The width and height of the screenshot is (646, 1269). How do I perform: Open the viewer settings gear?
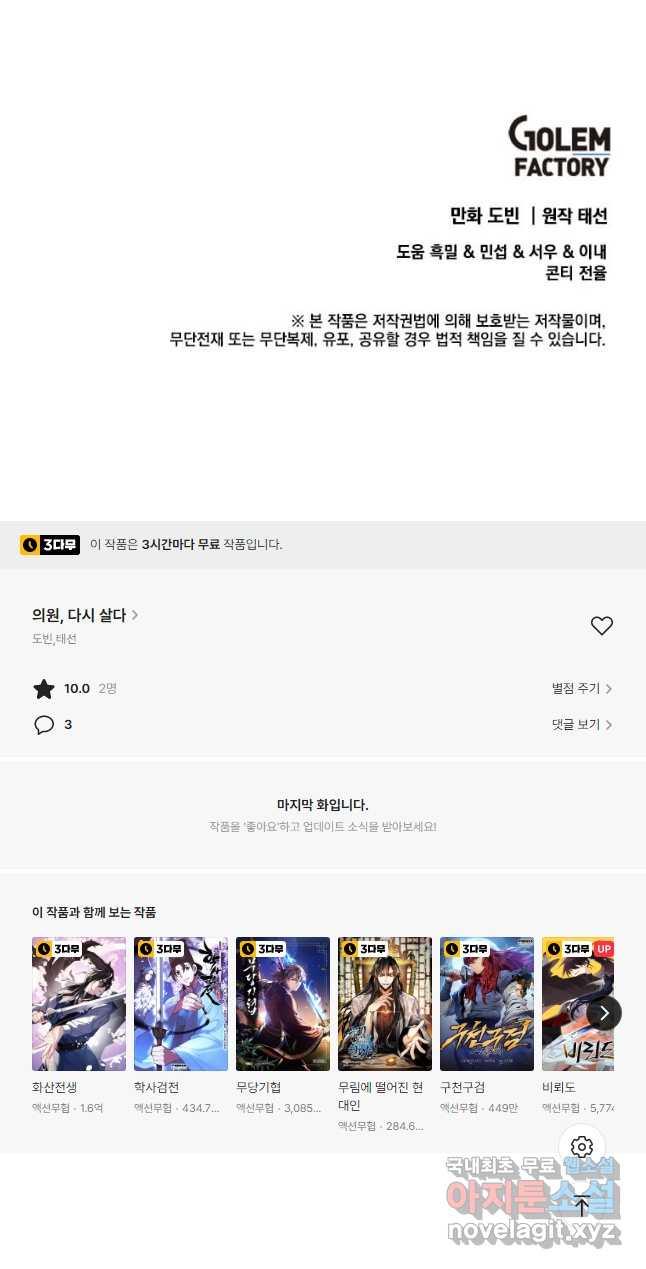[x=582, y=1147]
